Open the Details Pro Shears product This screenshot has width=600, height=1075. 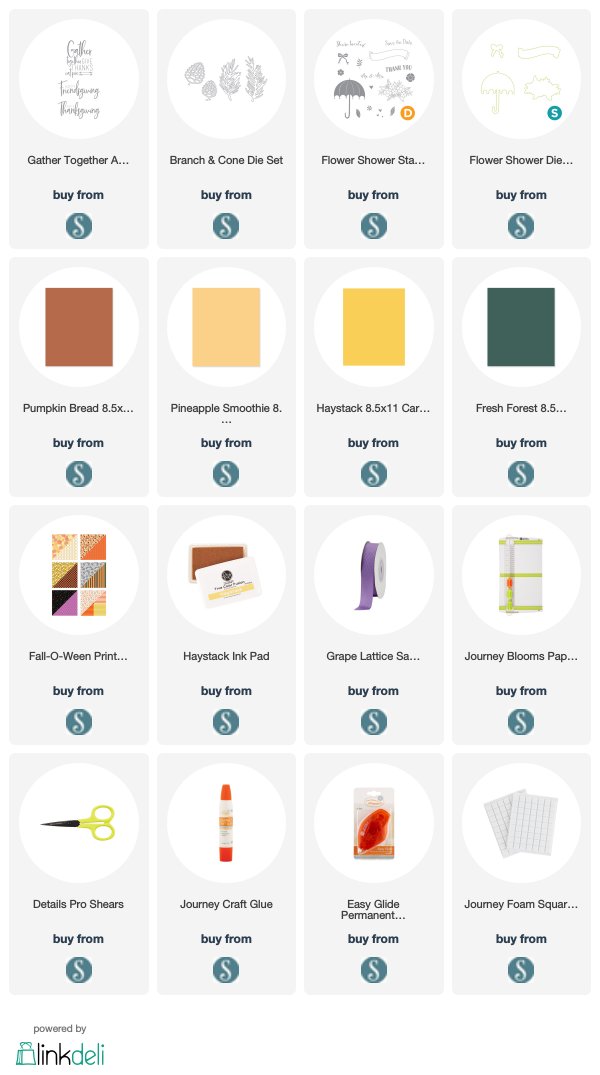pos(79,874)
